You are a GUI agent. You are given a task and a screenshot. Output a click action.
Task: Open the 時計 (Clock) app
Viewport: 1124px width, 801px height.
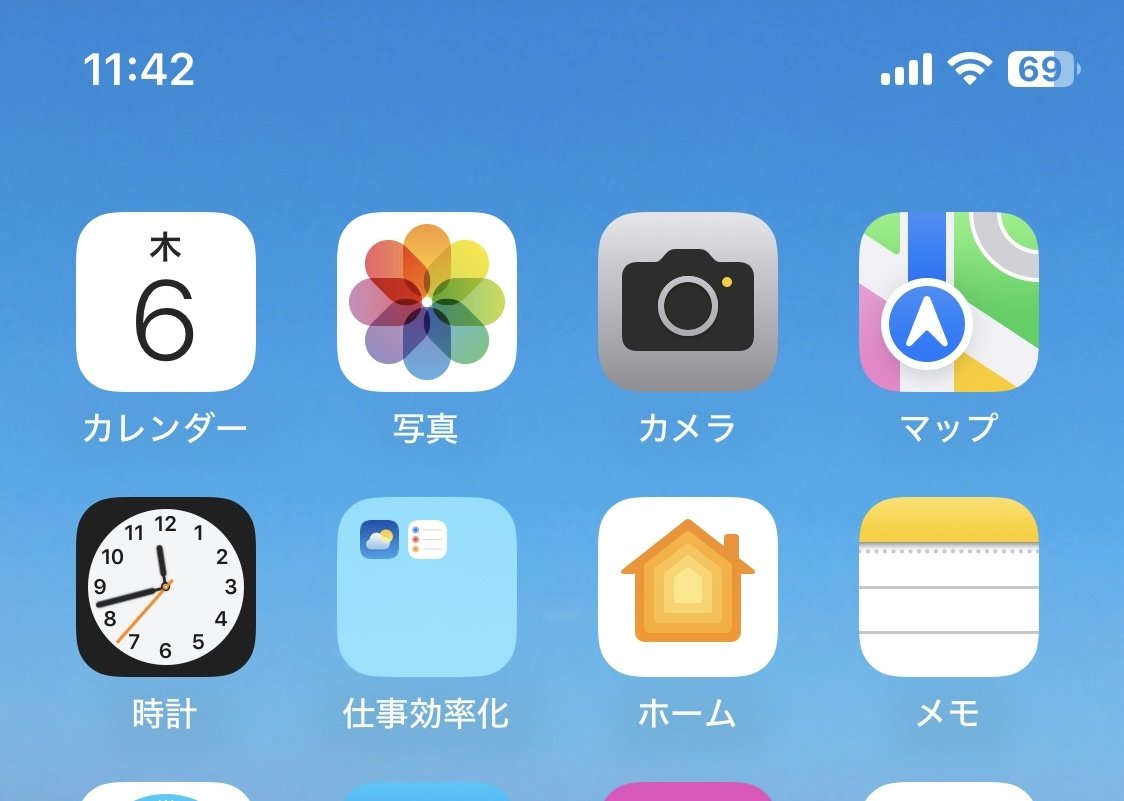166,587
